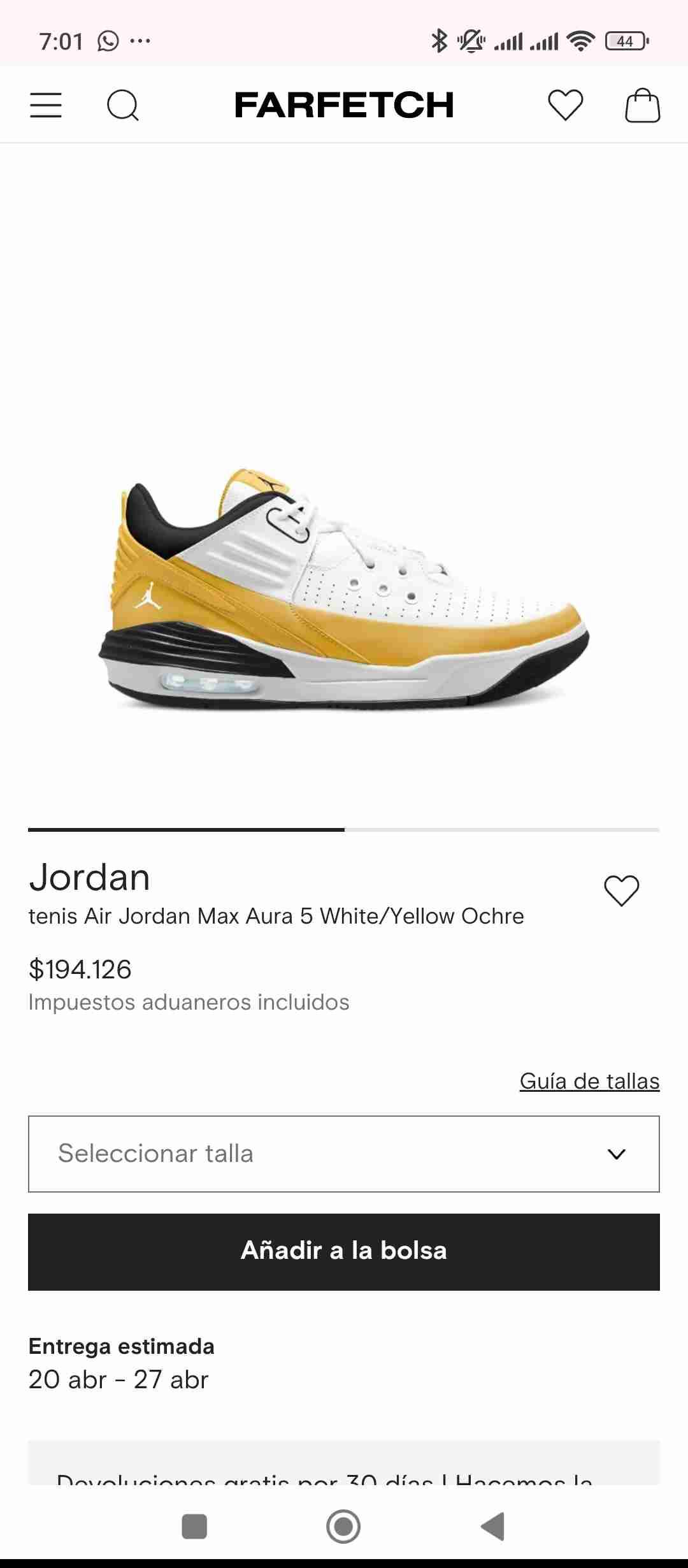Screen dimensions: 688x1568
Task: Open the wishlist heart in the top bar
Action: point(566,105)
